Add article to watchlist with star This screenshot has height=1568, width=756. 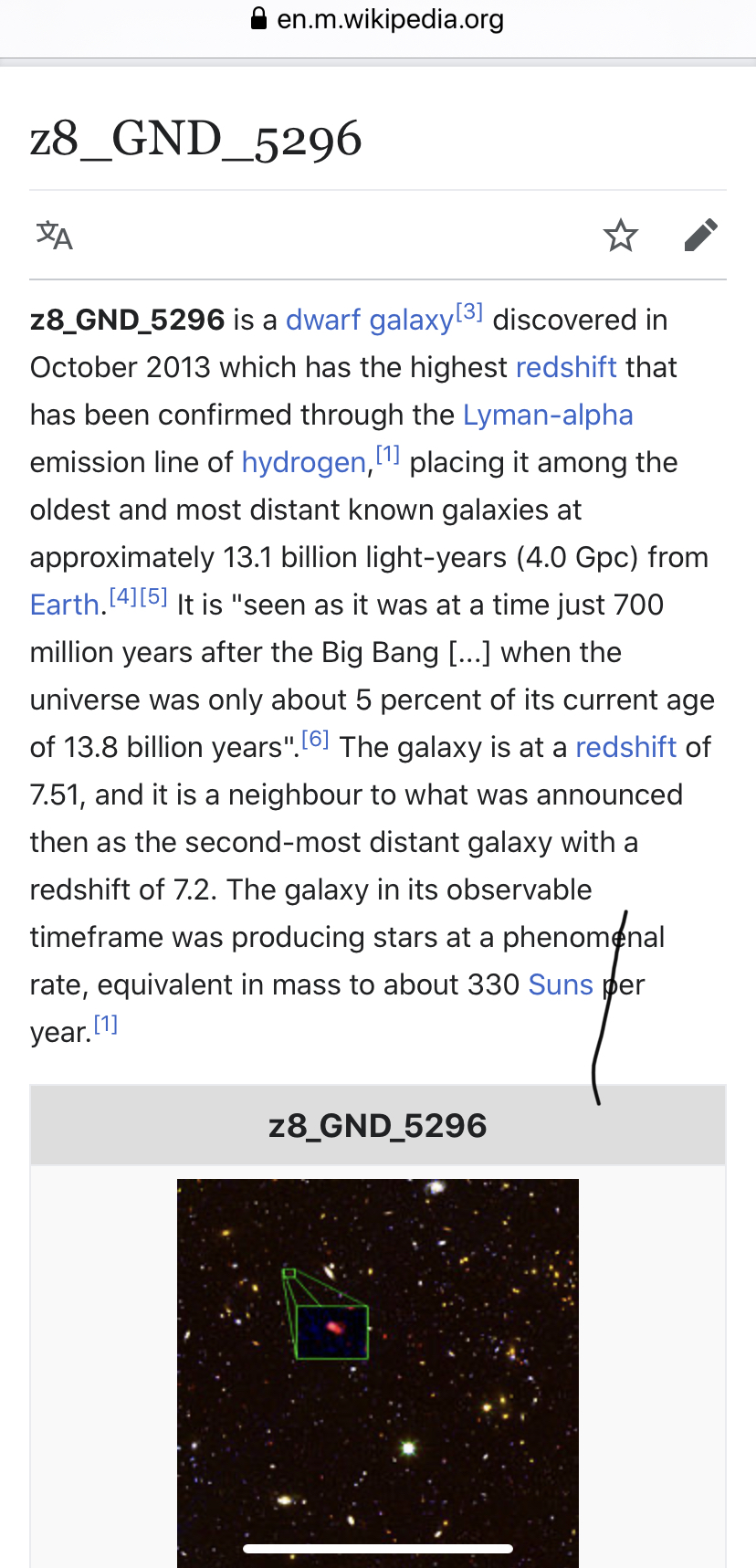[x=621, y=236]
